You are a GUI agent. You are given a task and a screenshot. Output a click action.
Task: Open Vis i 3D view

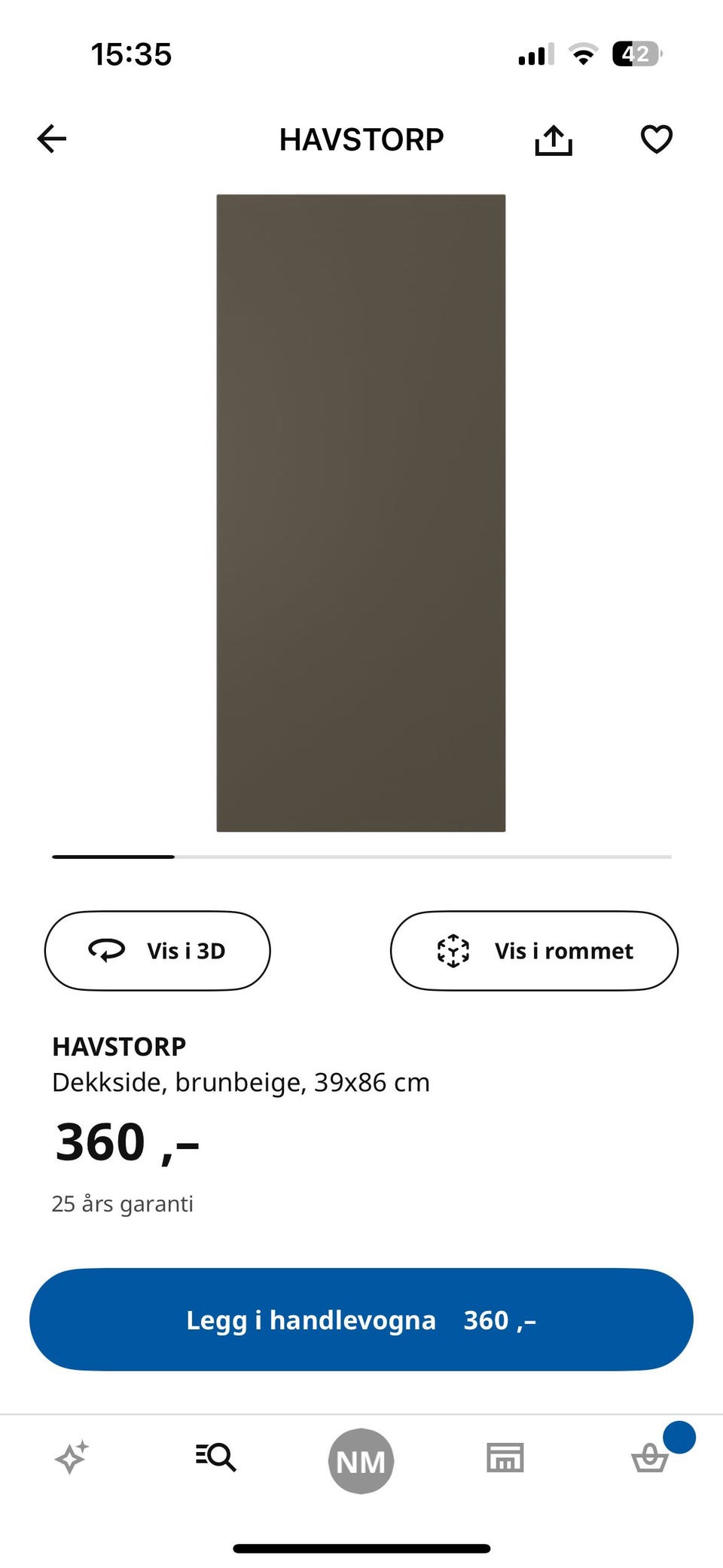point(157,951)
